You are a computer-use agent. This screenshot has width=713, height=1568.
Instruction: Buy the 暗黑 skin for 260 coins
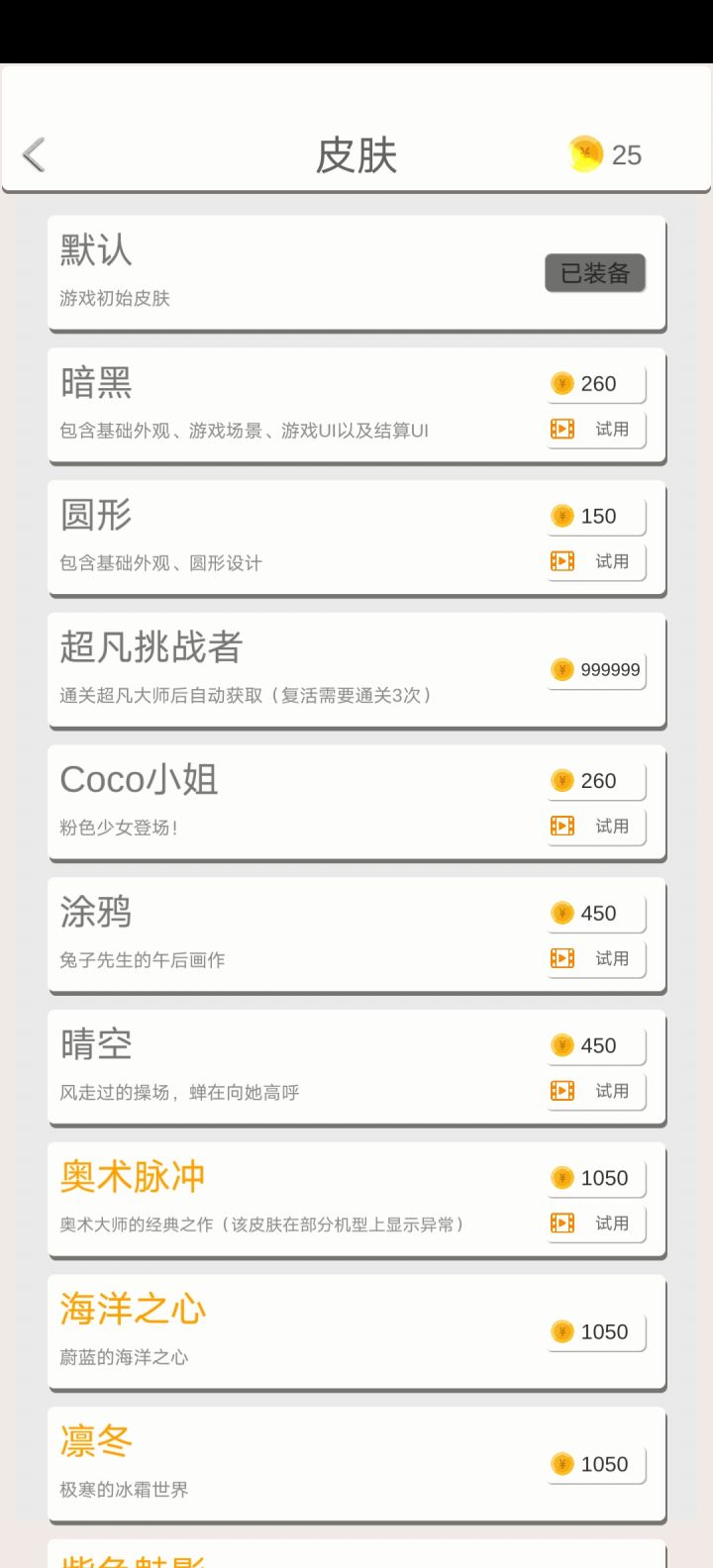[x=596, y=384]
